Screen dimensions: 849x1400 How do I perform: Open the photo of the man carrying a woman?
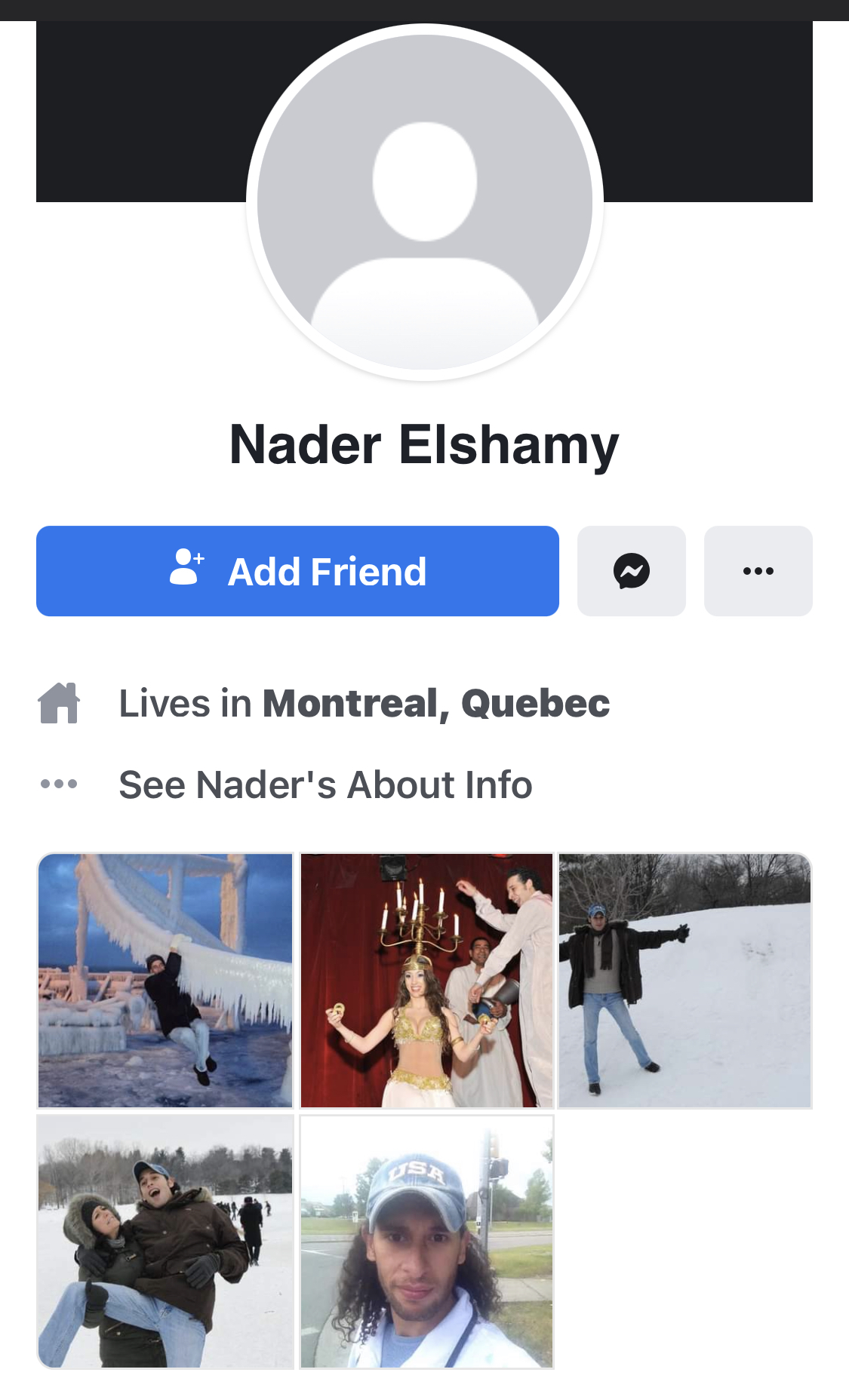(165, 1242)
